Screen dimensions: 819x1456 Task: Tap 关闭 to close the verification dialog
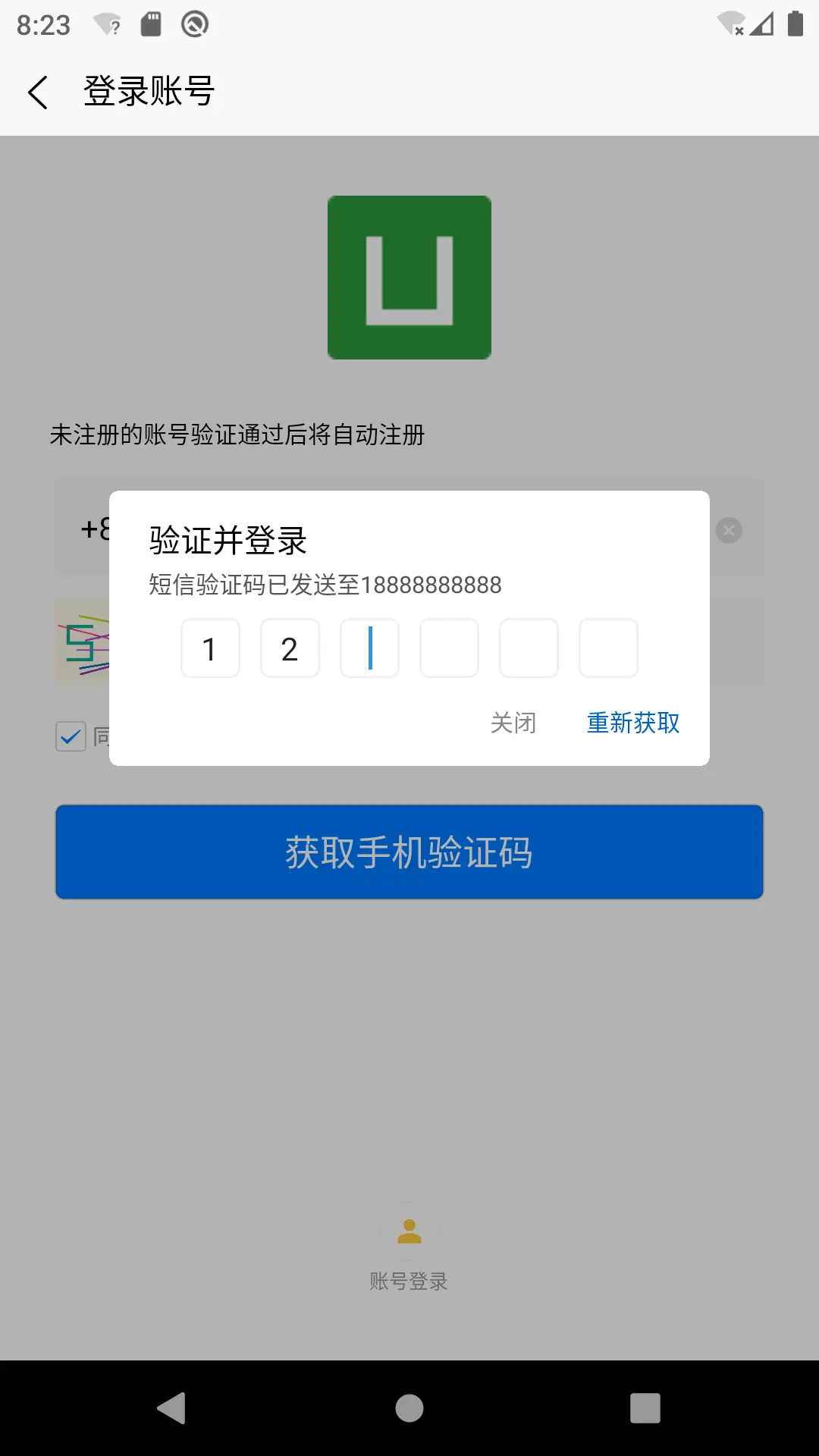[x=513, y=723]
